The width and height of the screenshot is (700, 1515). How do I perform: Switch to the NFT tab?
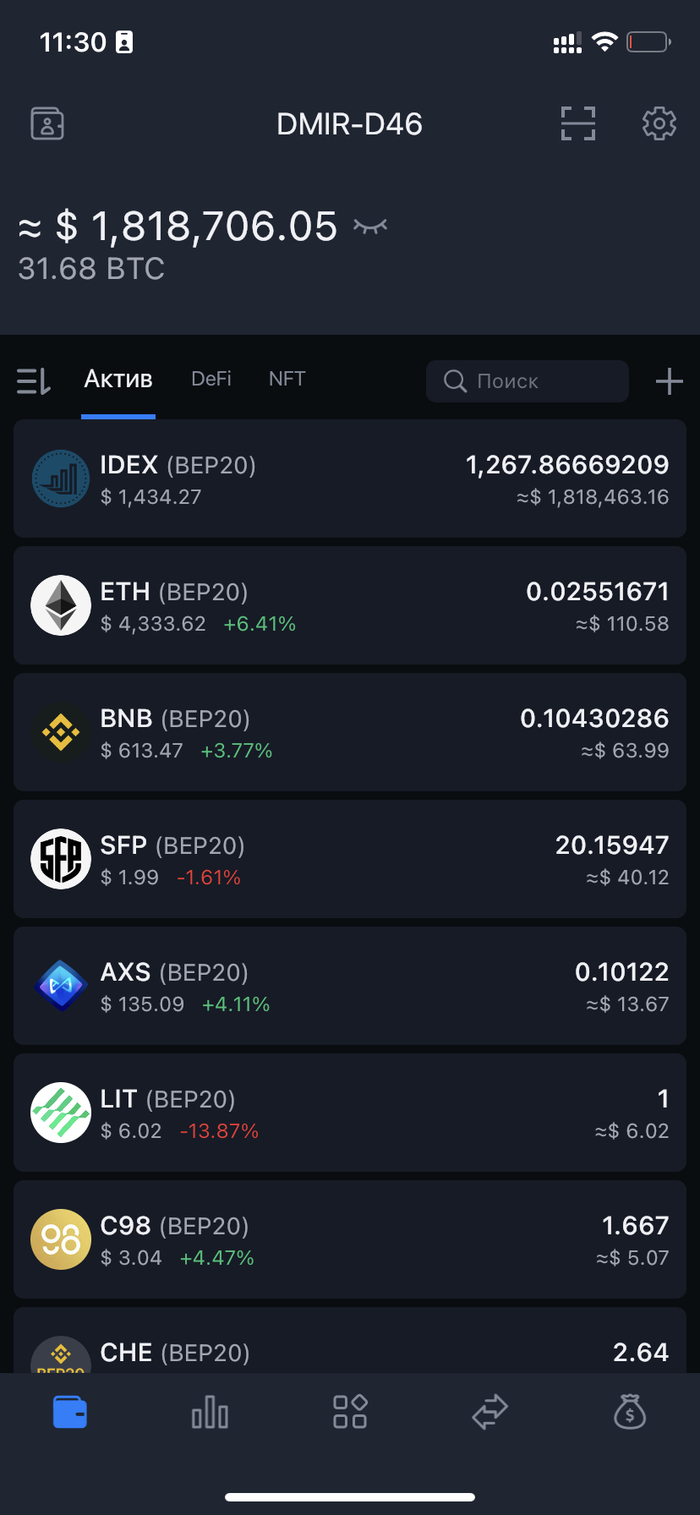point(287,379)
